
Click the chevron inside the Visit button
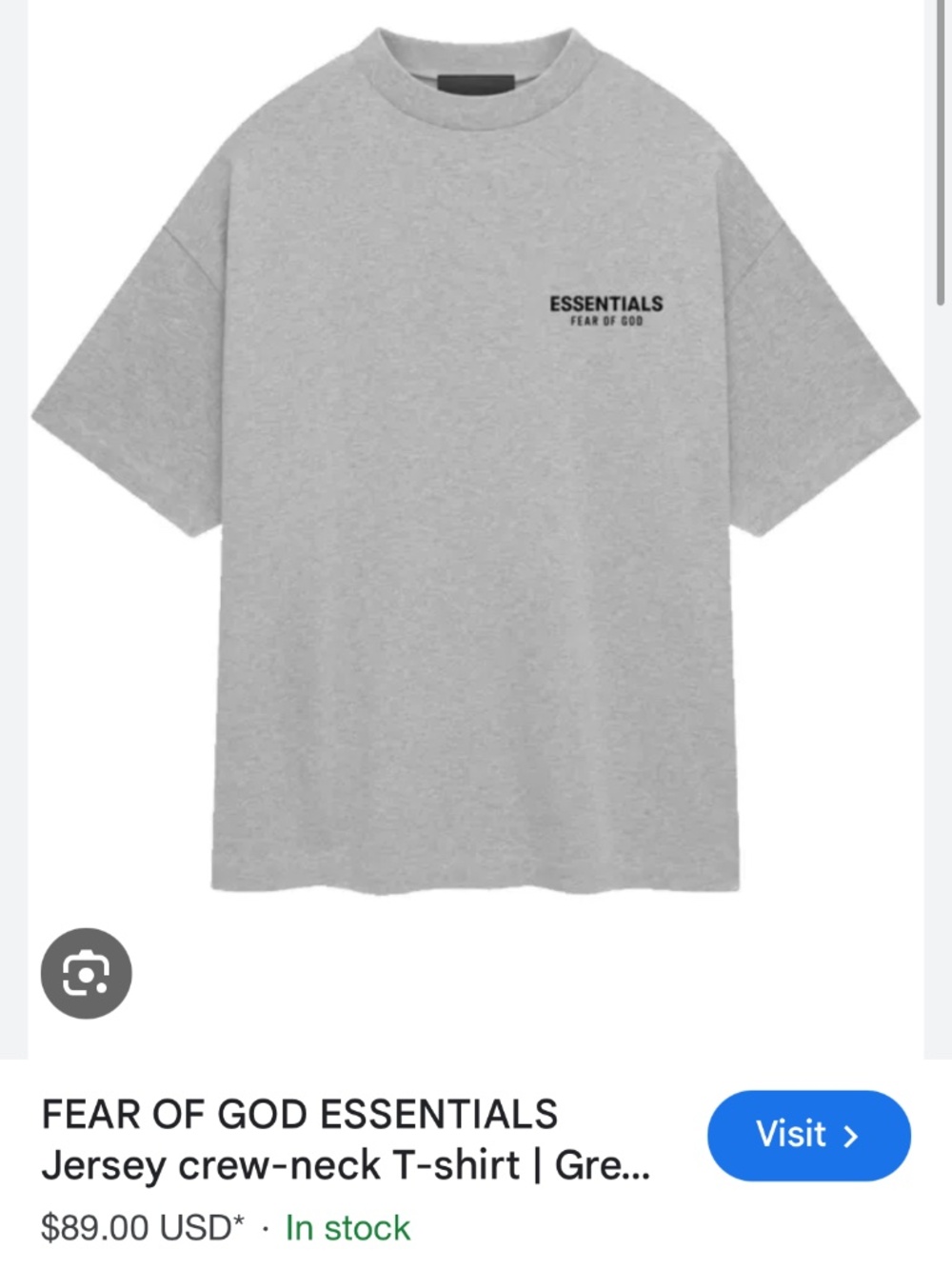coord(851,1135)
